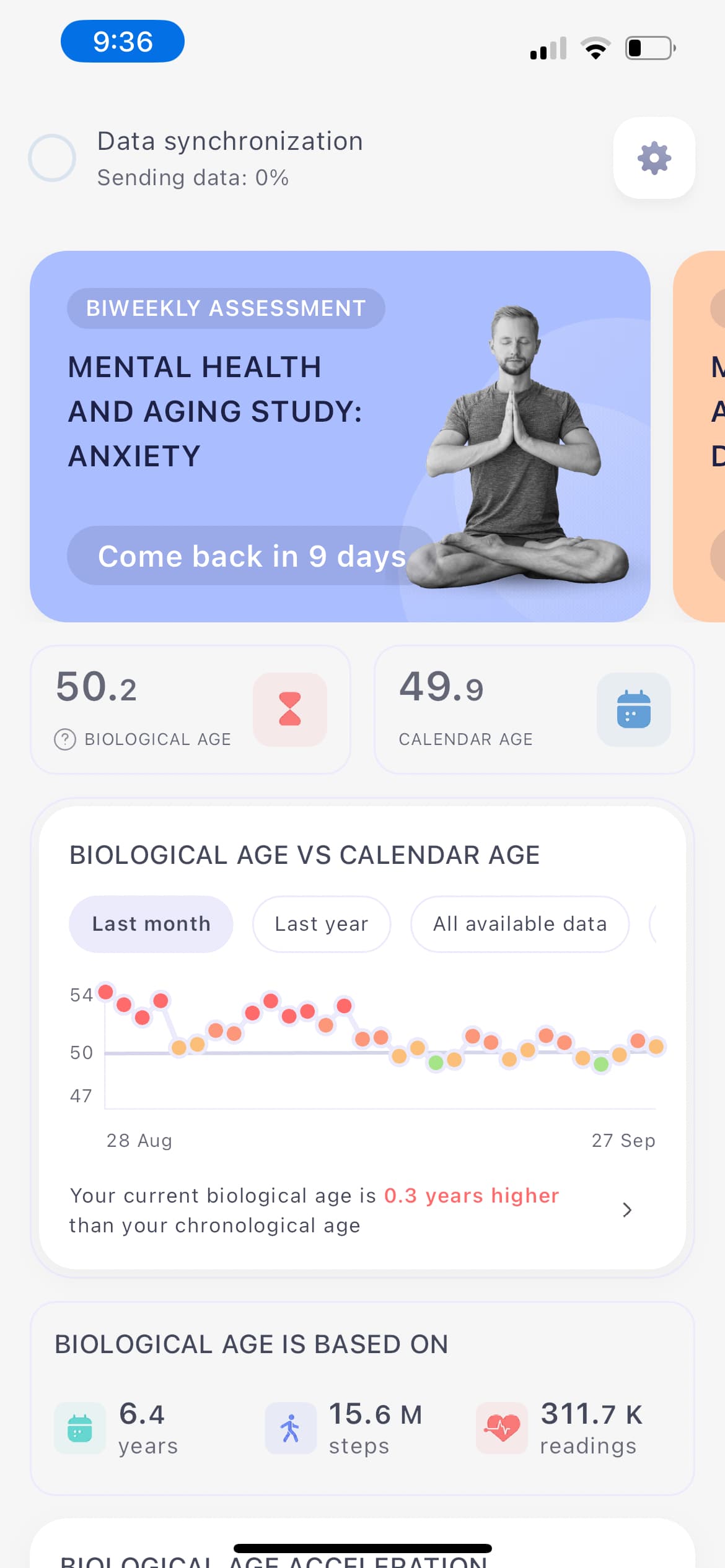Open settings via the gear icon
Image resolution: width=725 pixels, height=1568 pixels.
[654, 158]
